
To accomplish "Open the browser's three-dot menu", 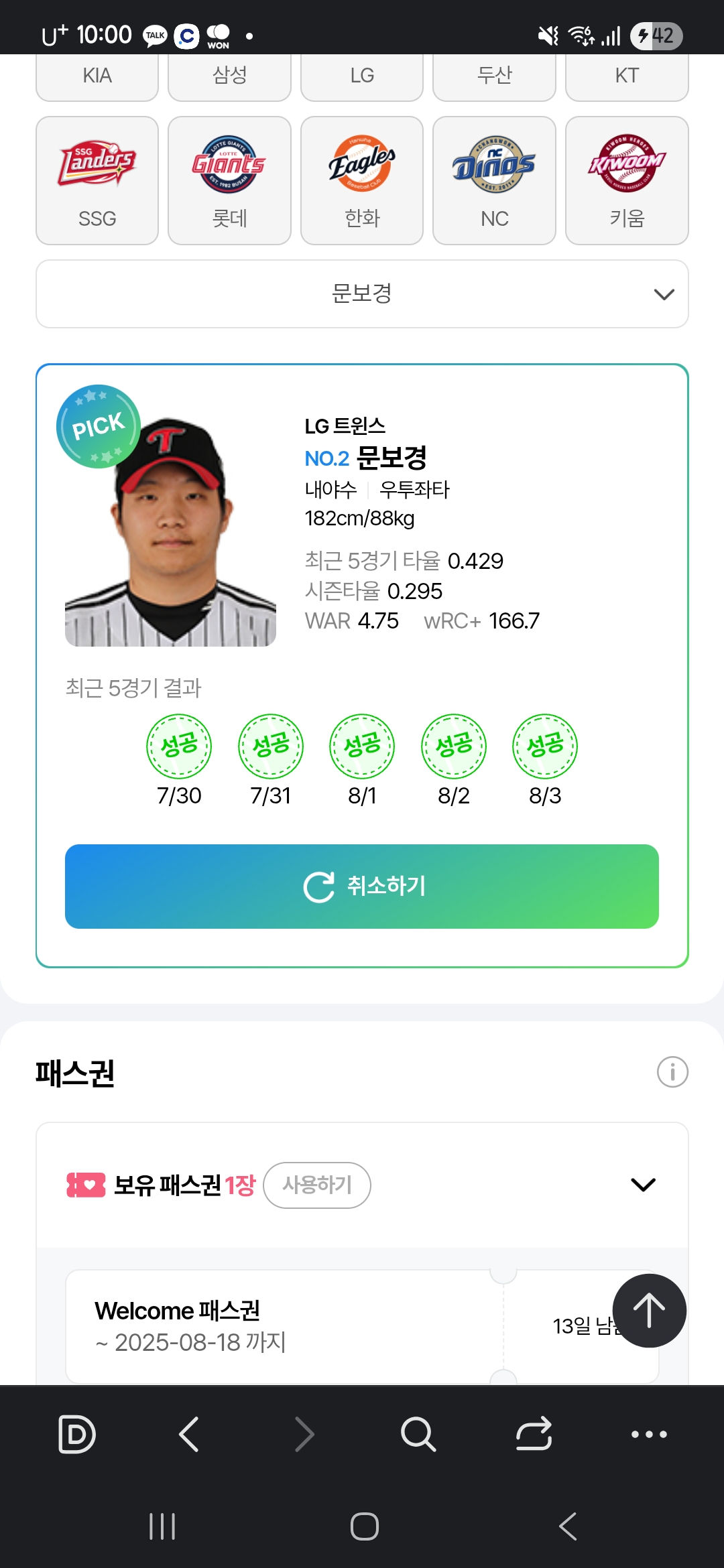I will [649, 1434].
